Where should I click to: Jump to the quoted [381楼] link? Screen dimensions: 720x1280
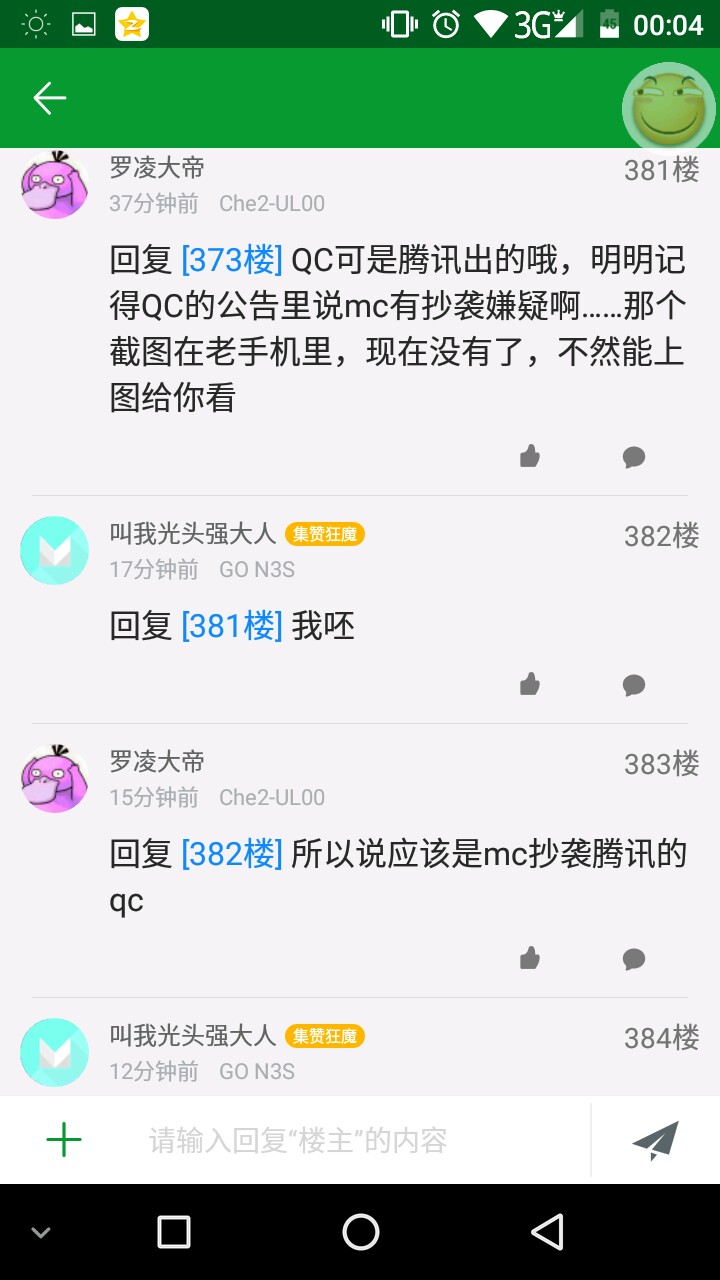232,627
